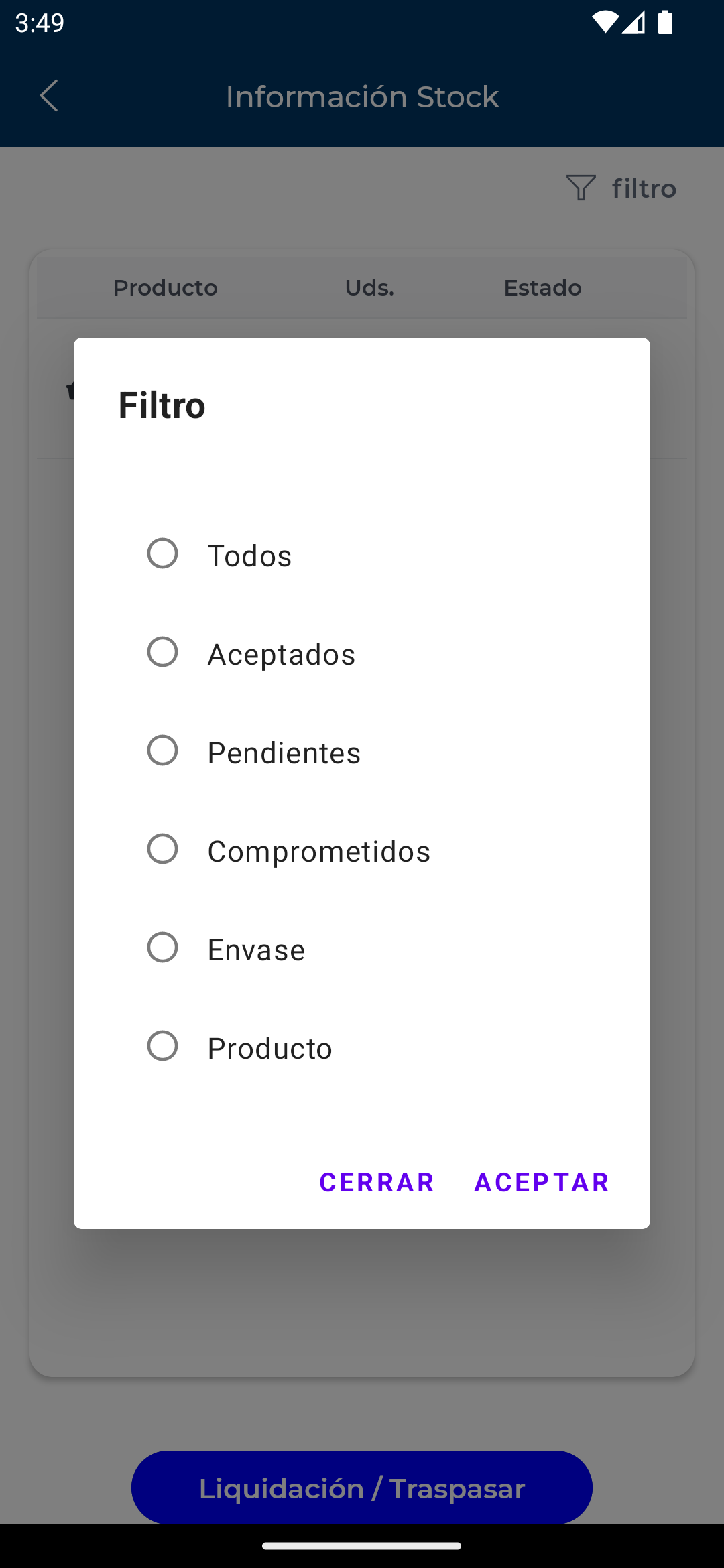Viewport: 724px width, 1568px height.
Task: Choose Envase as the filter
Action: (163, 948)
